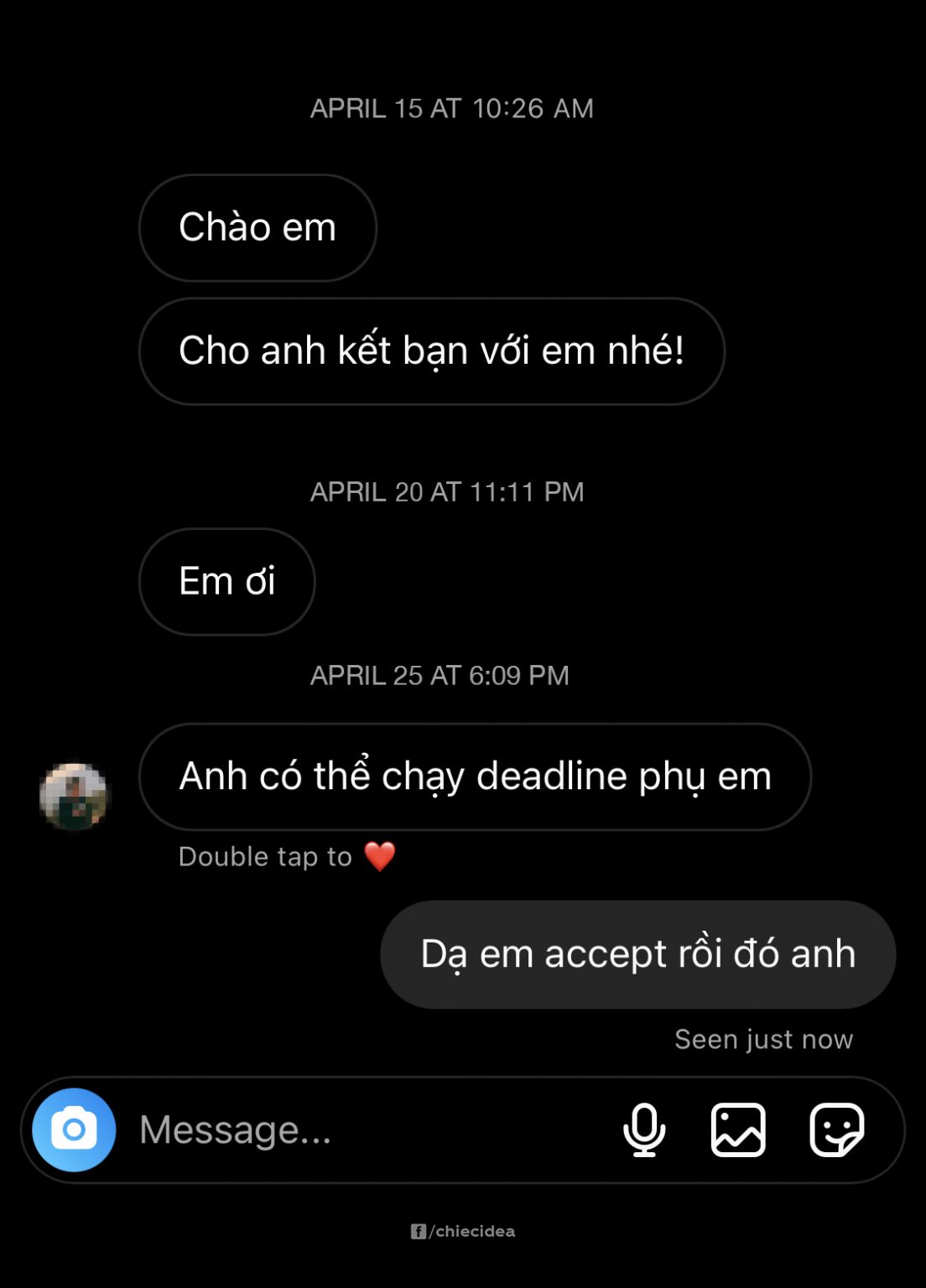Tap the APRIL 15 AT 10:26 AM timestamp
This screenshot has height=1288, width=926.
pyautogui.click(x=452, y=107)
